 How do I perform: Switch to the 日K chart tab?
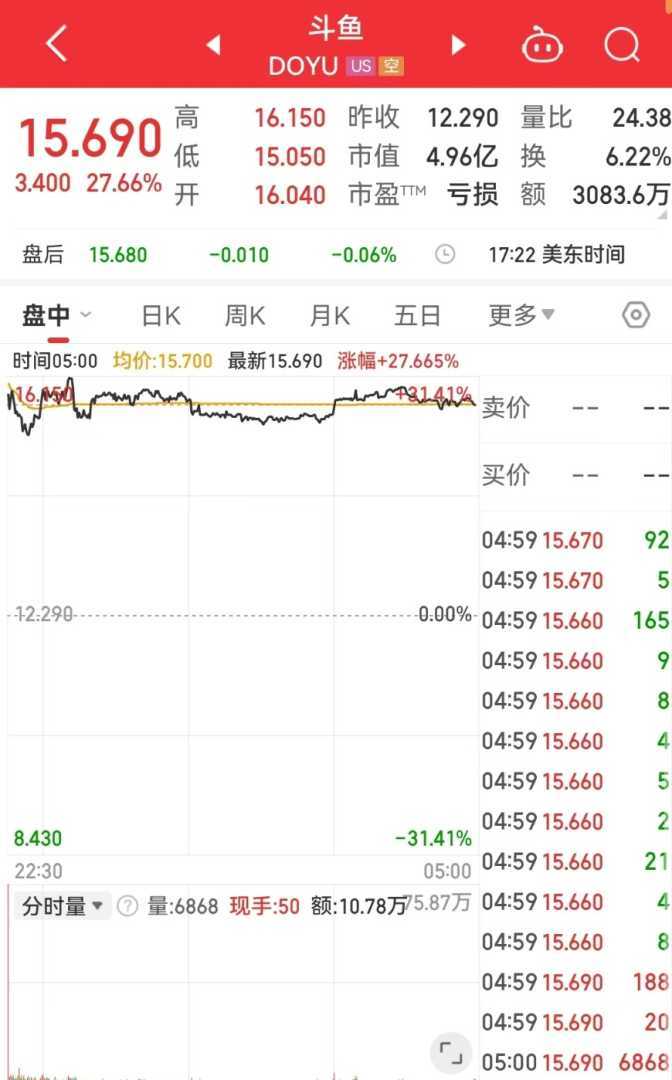coord(160,316)
